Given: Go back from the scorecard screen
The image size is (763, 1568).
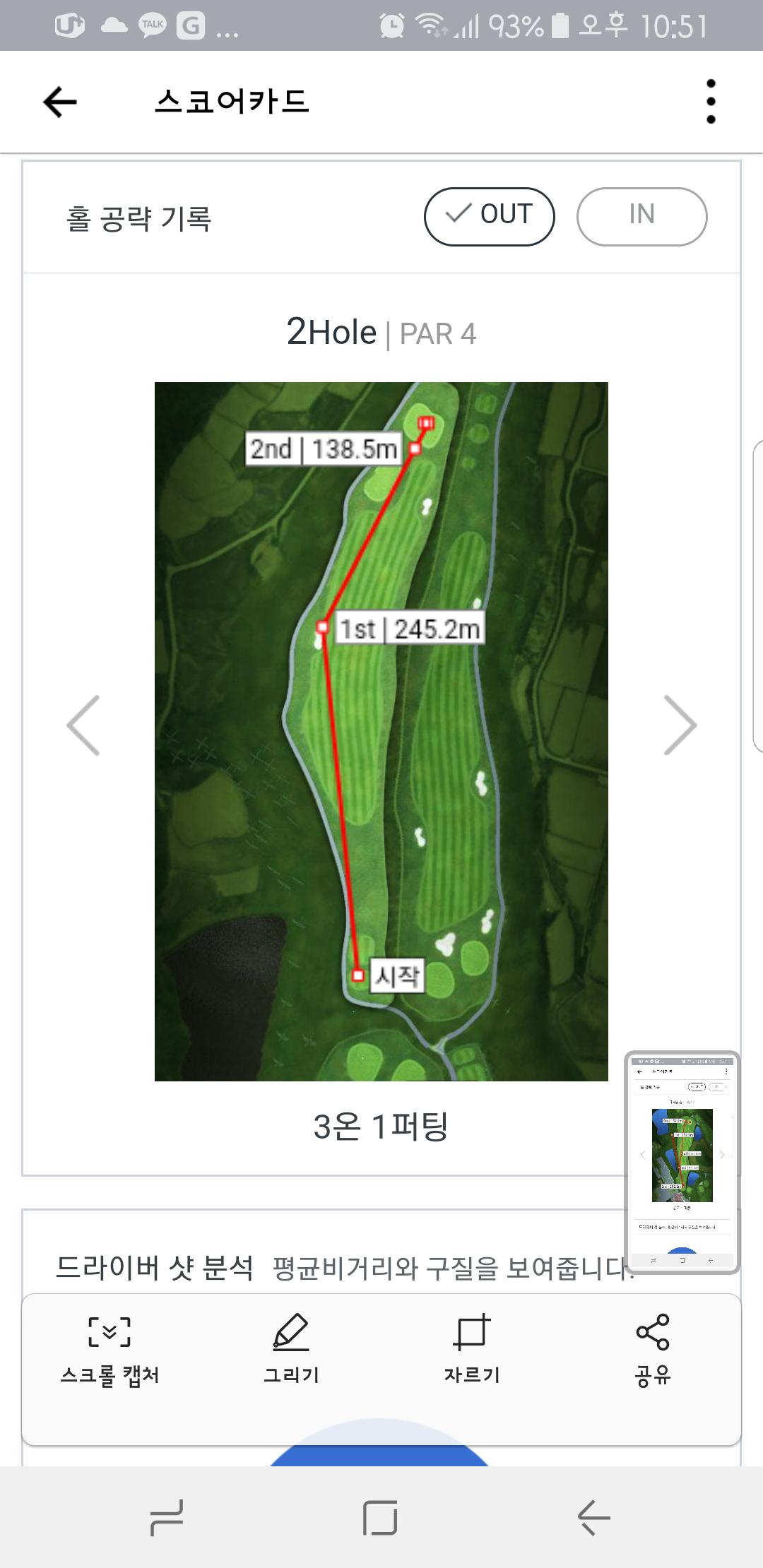Looking at the screenshot, I should coord(60,102).
